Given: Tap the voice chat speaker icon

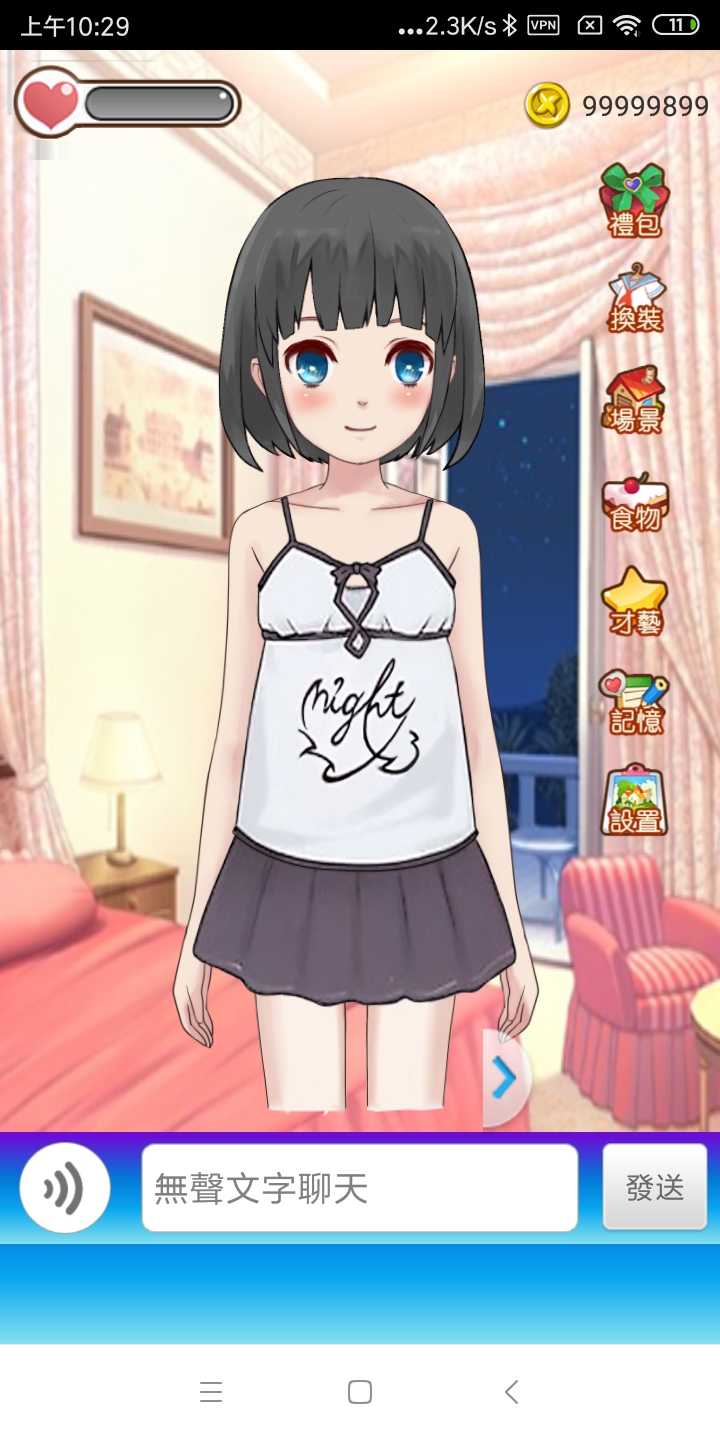Looking at the screenshot, I should tap(64, 1187).
